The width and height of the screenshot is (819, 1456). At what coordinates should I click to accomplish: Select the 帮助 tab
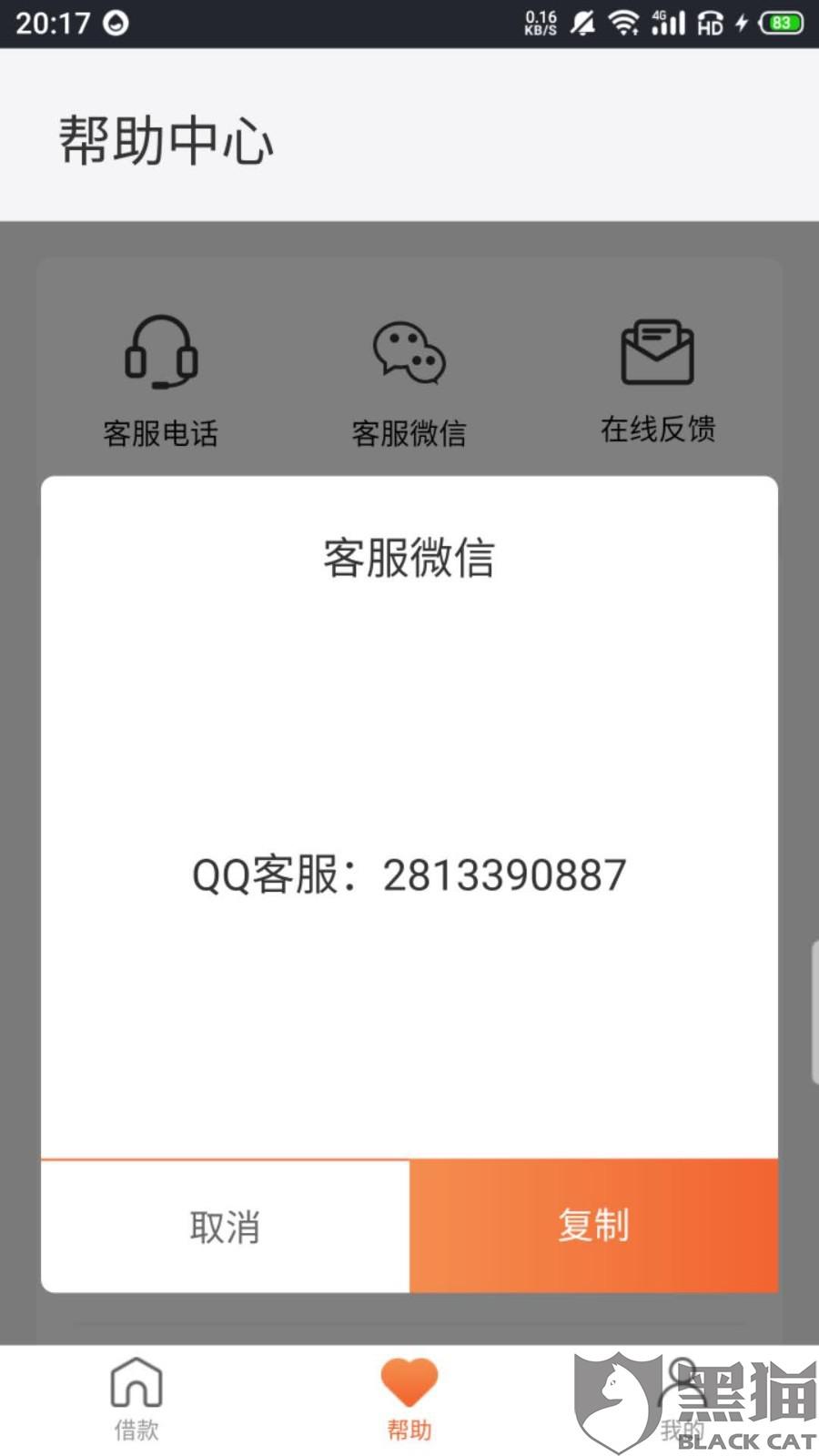[x=409, y=1399]
